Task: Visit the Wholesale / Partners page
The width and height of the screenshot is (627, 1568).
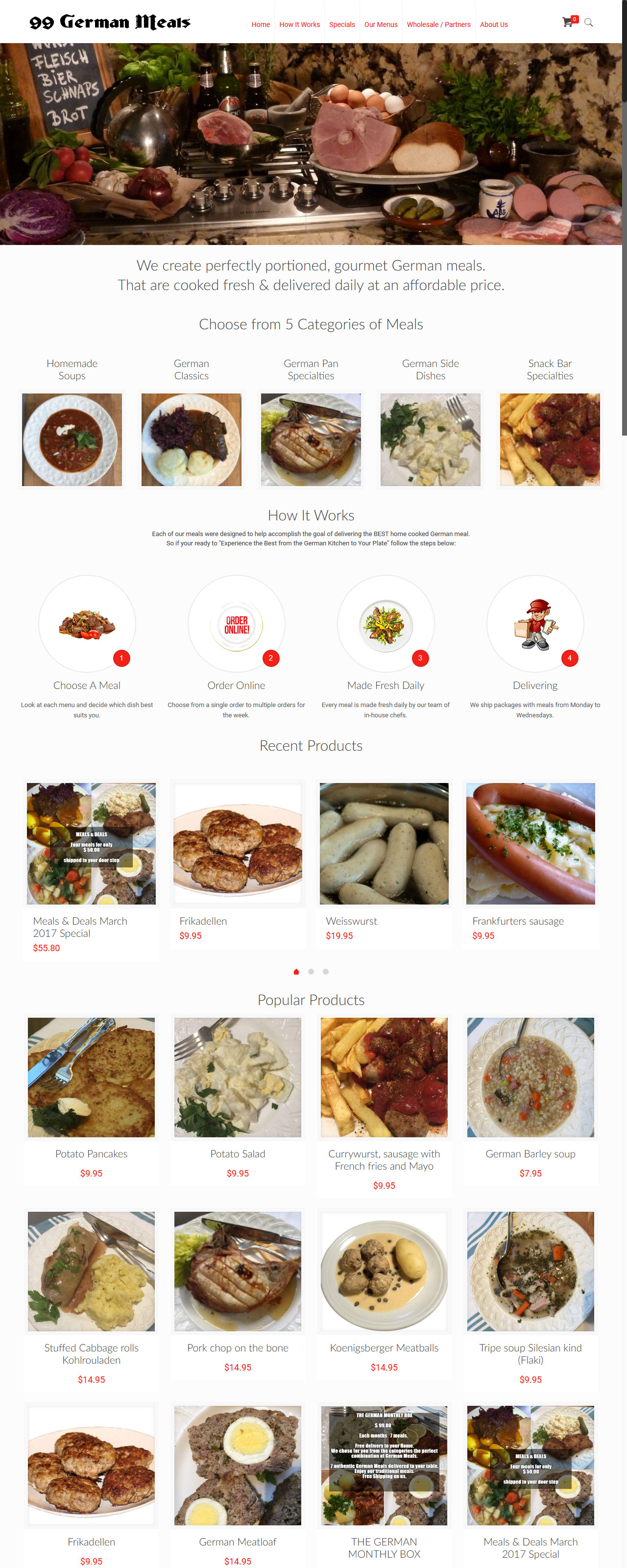Action: 438,25
